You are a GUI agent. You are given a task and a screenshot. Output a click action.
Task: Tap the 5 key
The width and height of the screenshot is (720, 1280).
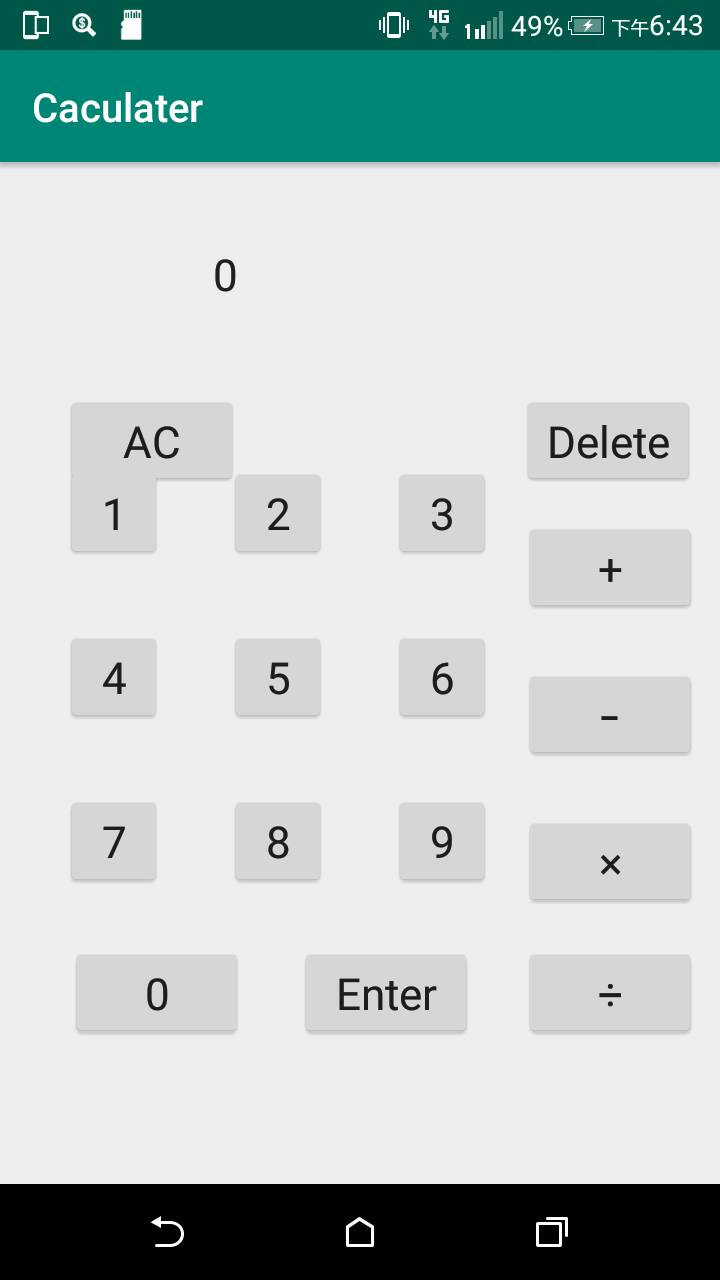278,678
